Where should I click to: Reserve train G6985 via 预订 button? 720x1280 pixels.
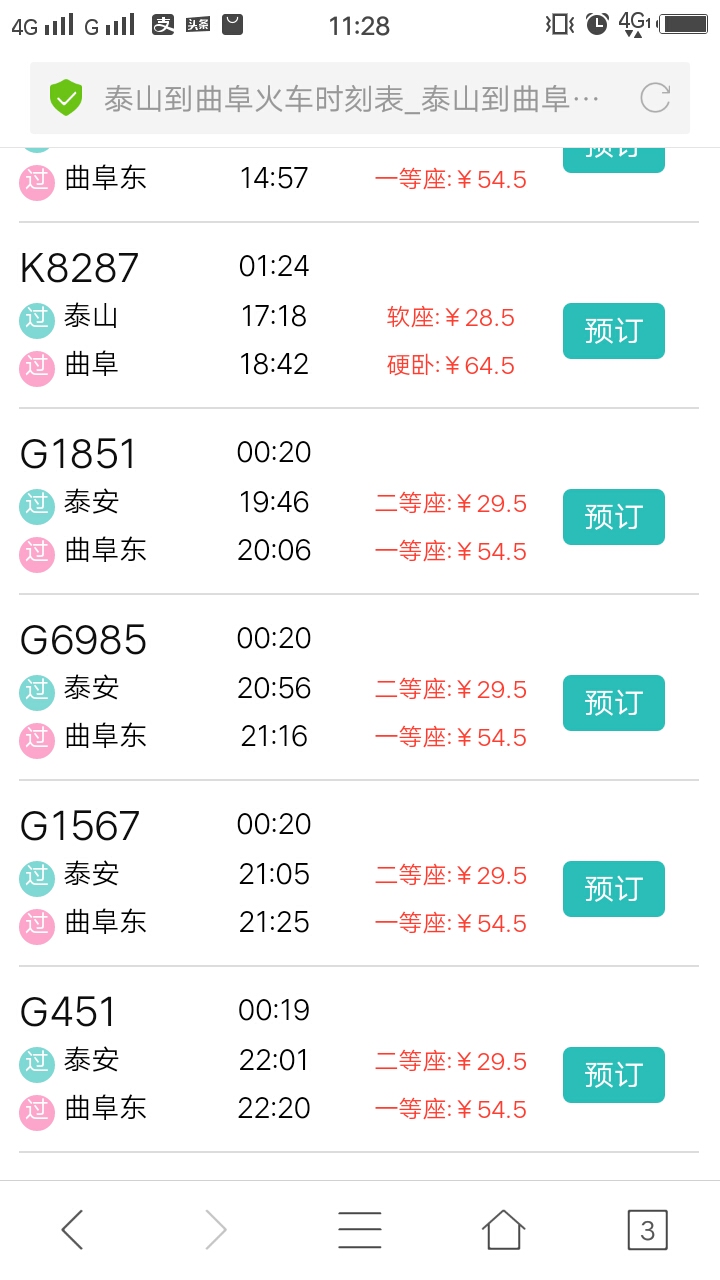[x=614, y=703]
